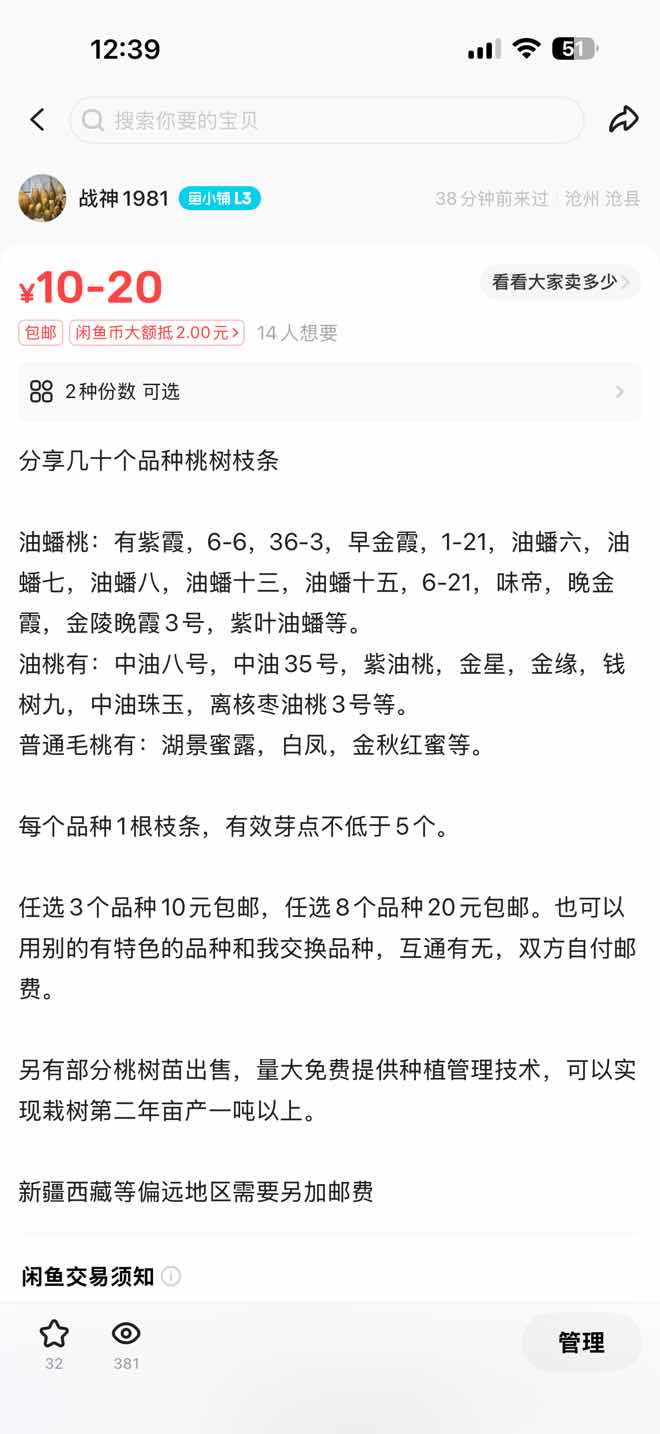
Task: Tap the 搜索你要的宝贝 search box
Action: (326, 120)
